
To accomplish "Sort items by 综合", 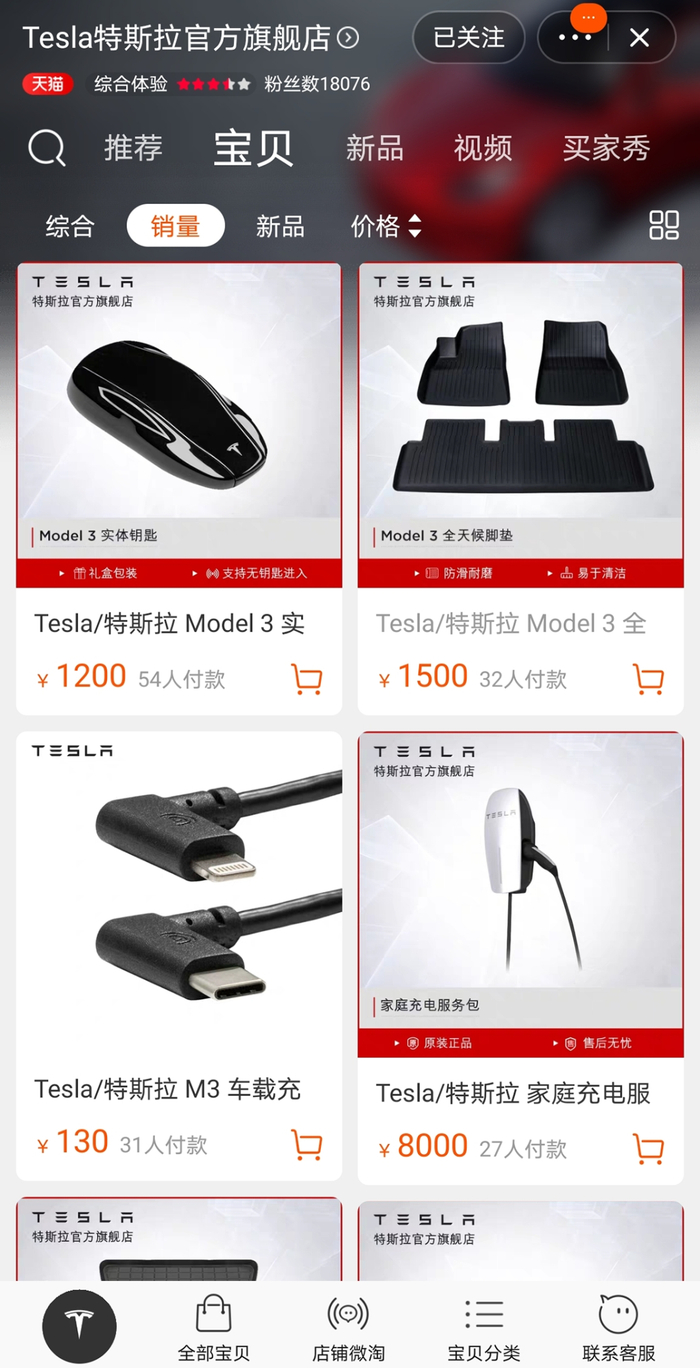I will 70,226.
